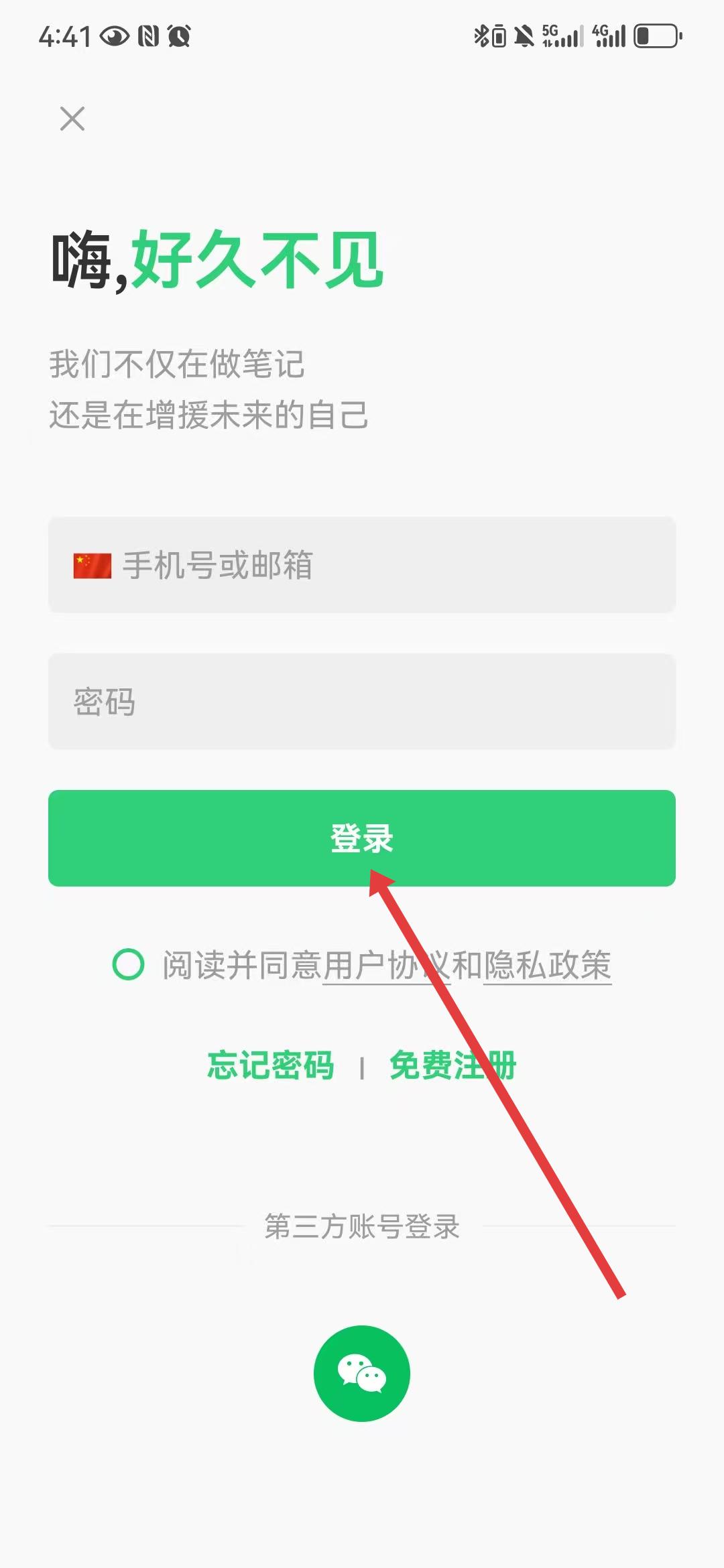
Task: Tap the green 登录 button
Action: tap(362, 838)
